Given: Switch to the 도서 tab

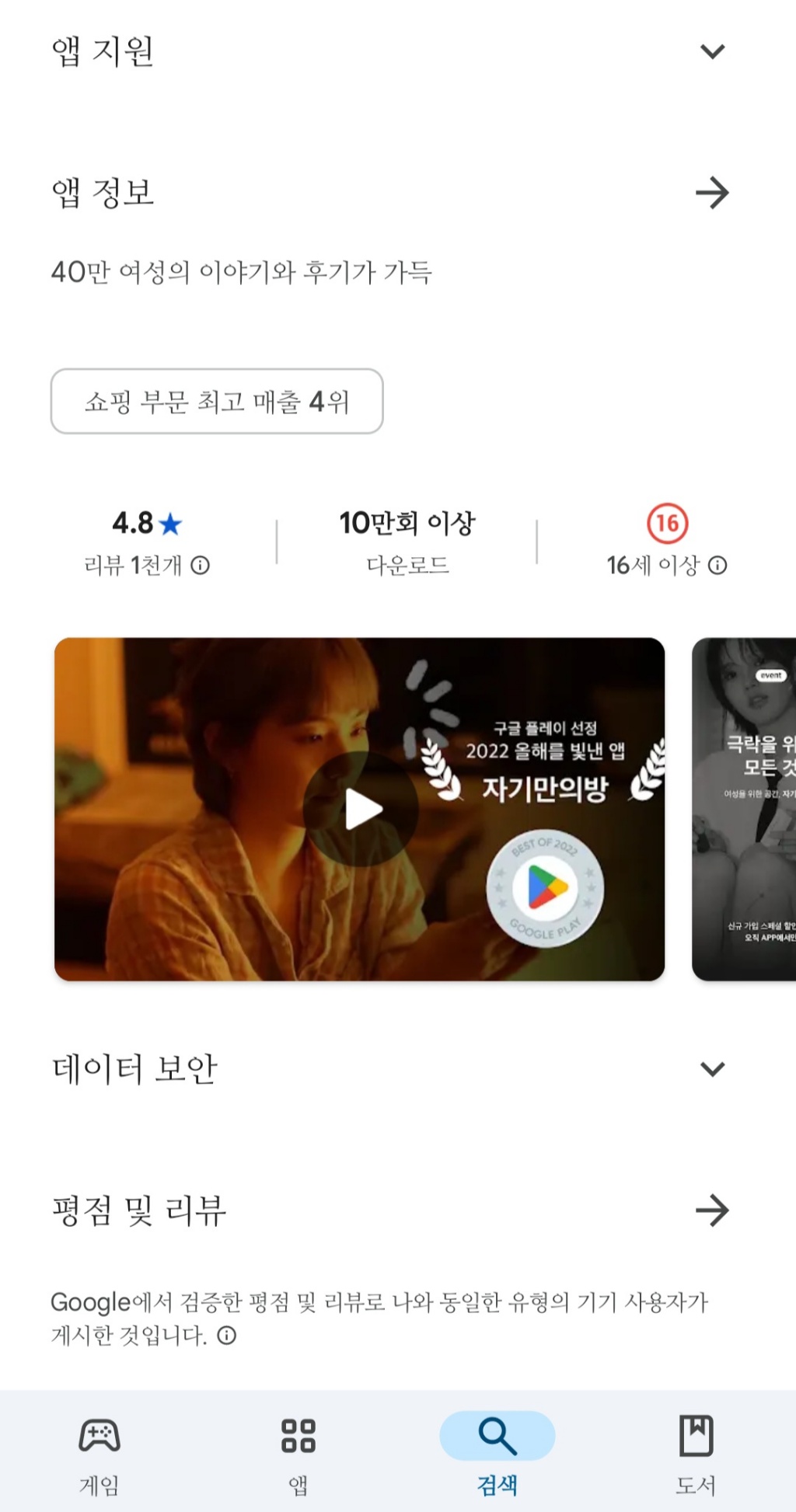Looking at the screenshot, I should [x=696, y=1453].
